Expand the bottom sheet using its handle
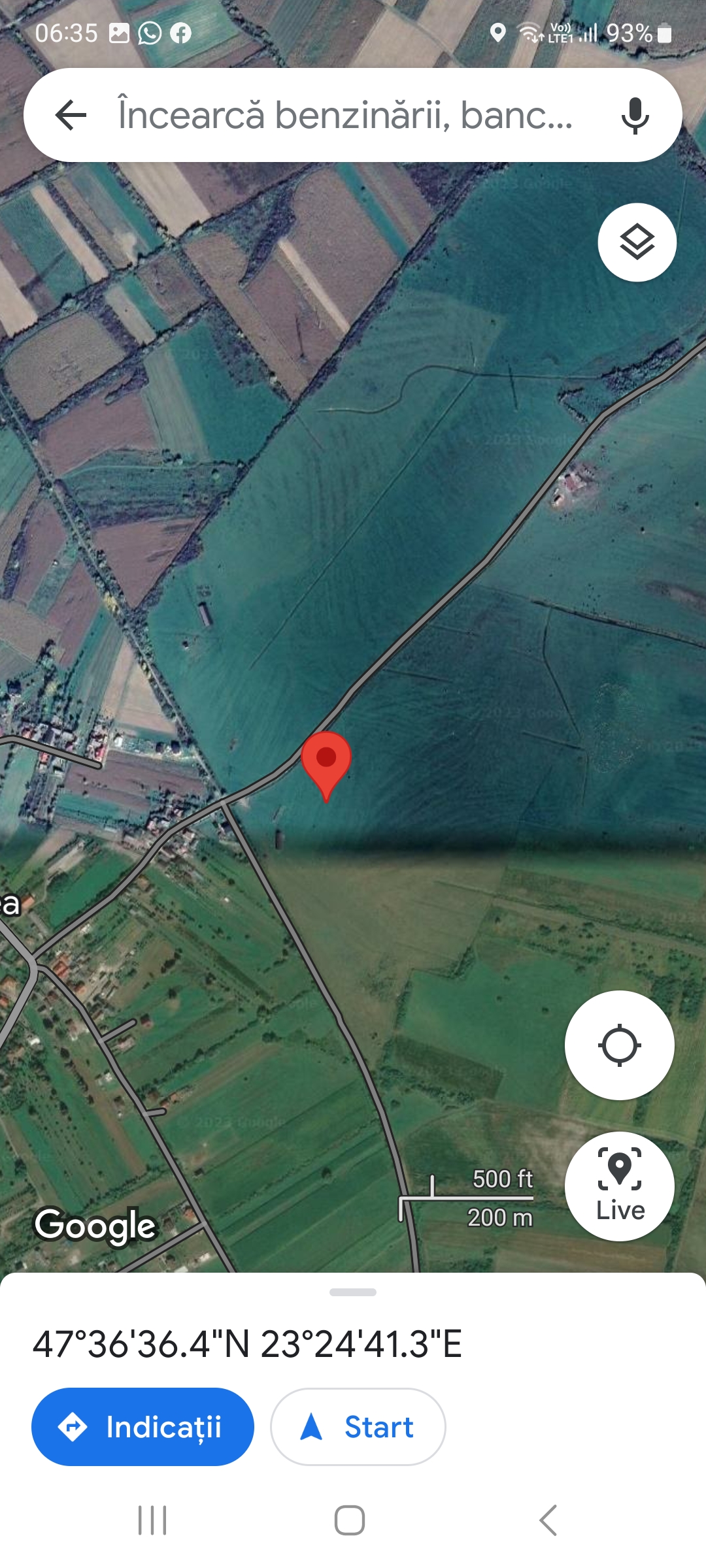The width and height of the screenshot is (706, 1568). click(x=353, y=1292)
